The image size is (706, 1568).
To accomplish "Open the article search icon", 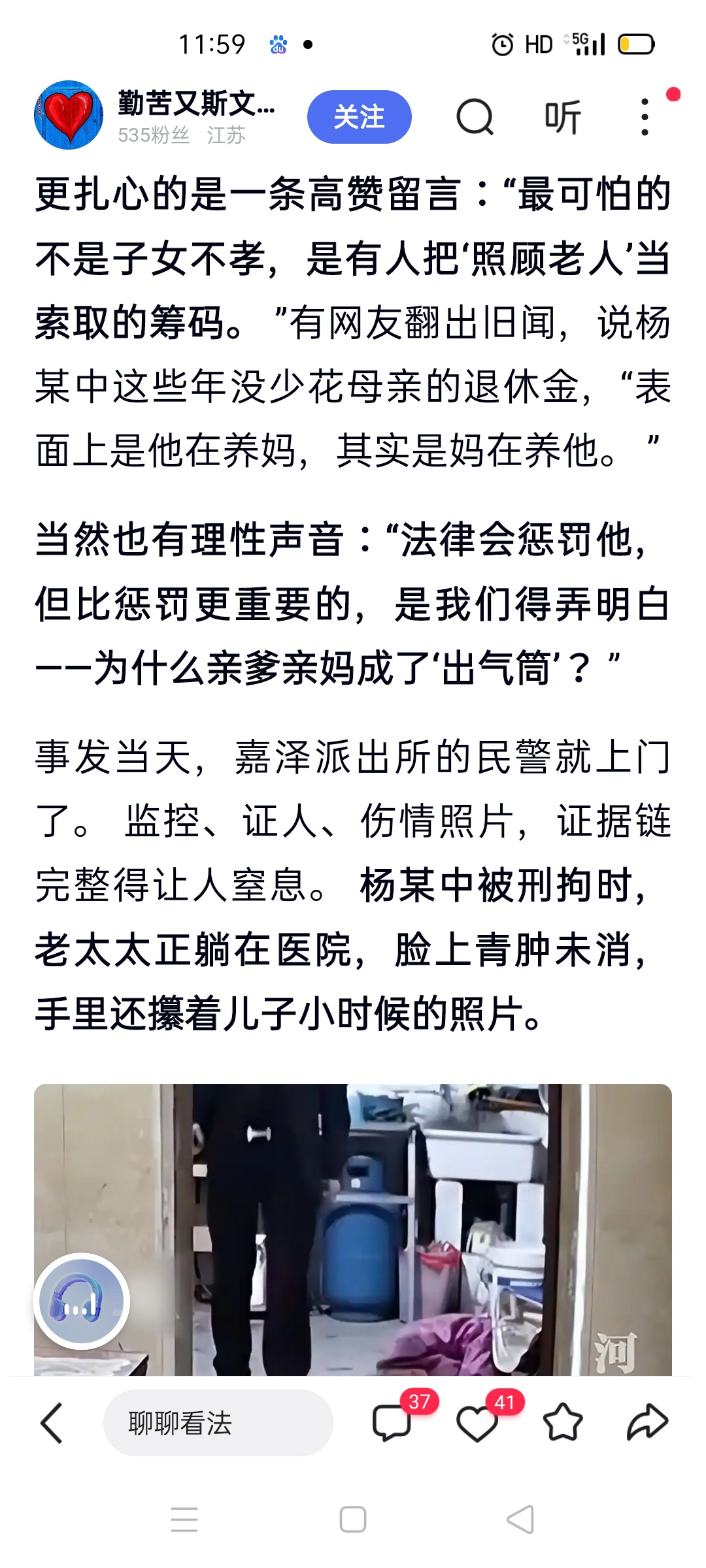I will [x=475, y=118].
